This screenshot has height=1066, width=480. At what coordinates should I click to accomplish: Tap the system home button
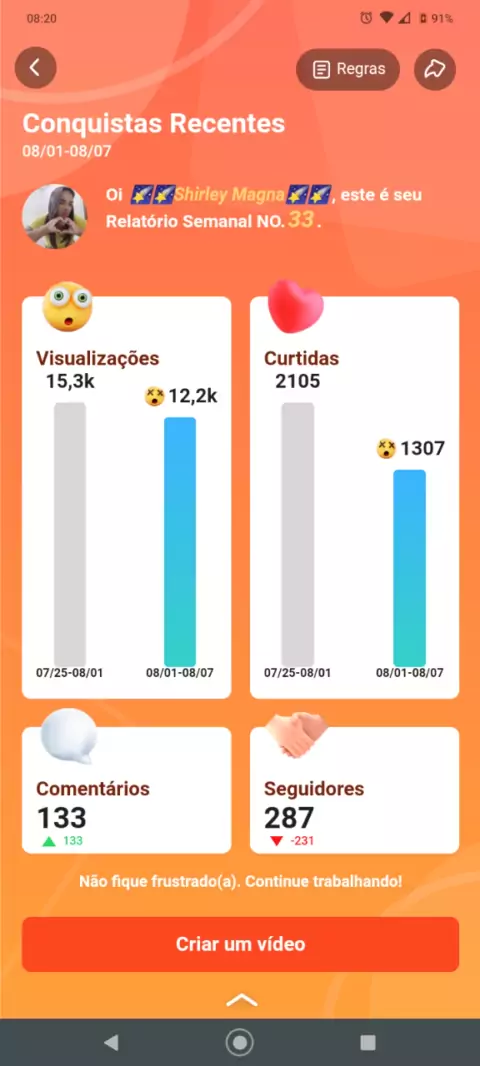(239, 1042)
